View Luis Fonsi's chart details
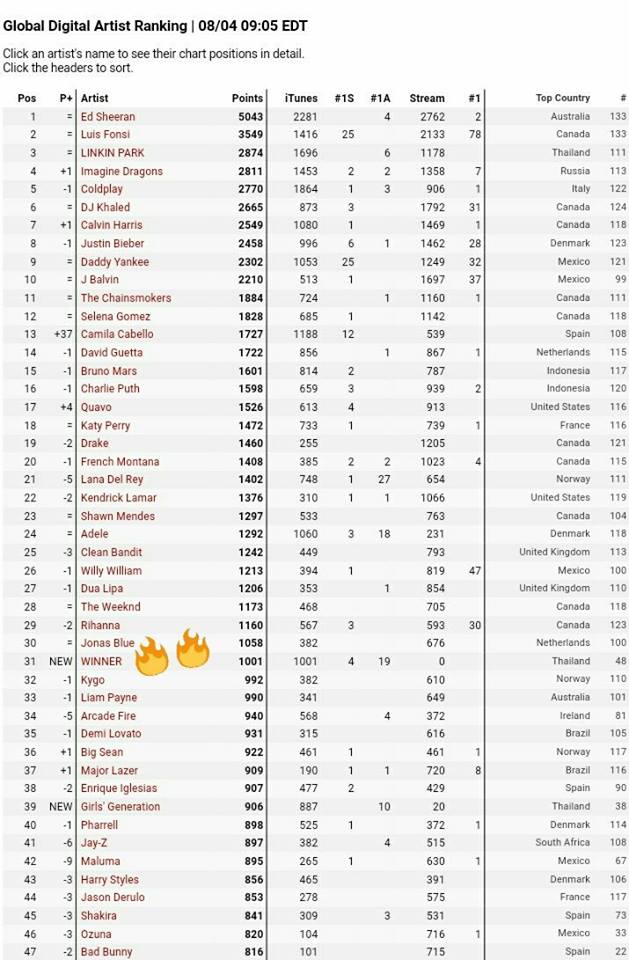The width and height of the screenshot is (629, 960). coord(105,134)
